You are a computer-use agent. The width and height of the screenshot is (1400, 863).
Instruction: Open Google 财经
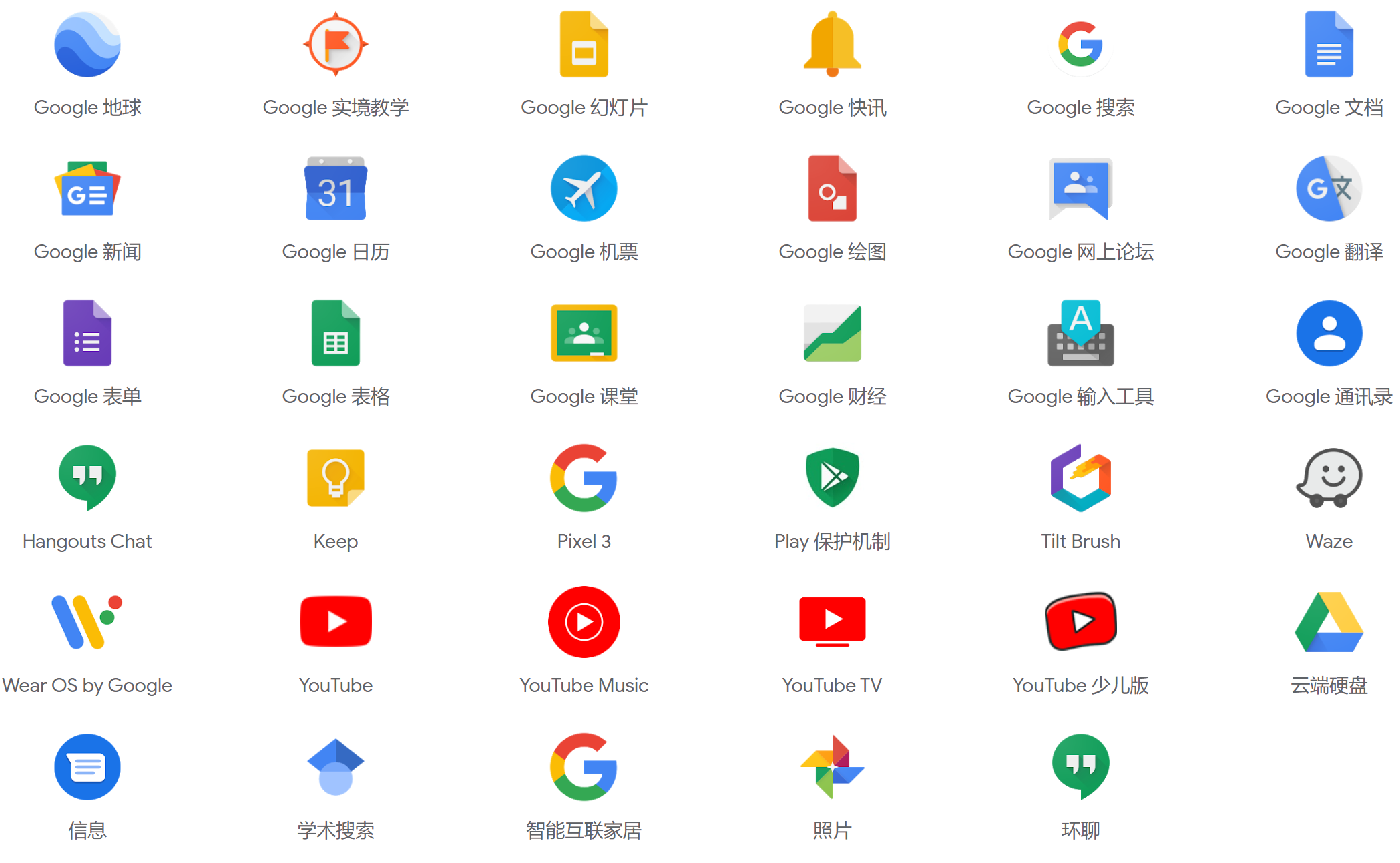[x=832, y=334]
